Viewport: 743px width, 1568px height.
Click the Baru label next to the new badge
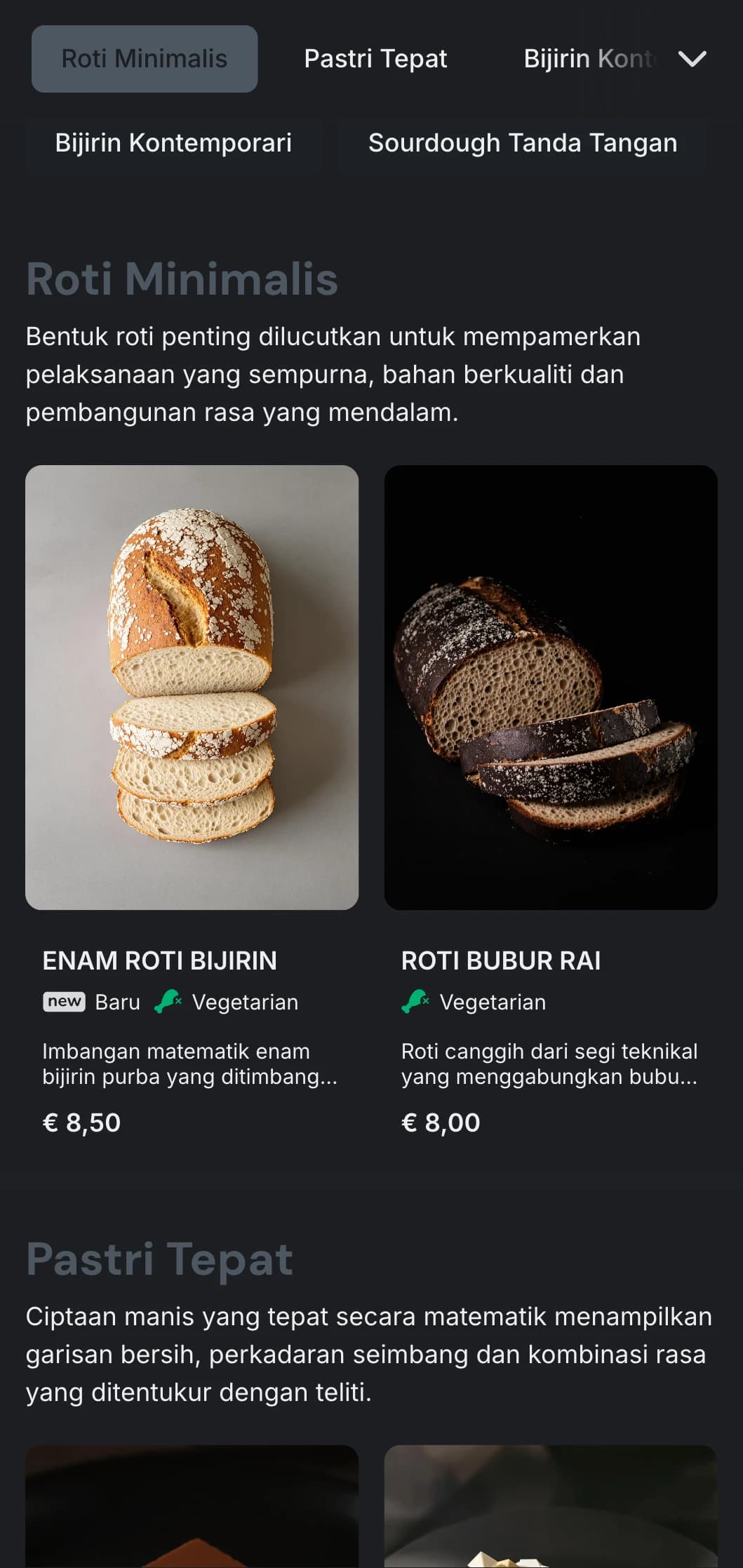click(x=116, y=1002)
